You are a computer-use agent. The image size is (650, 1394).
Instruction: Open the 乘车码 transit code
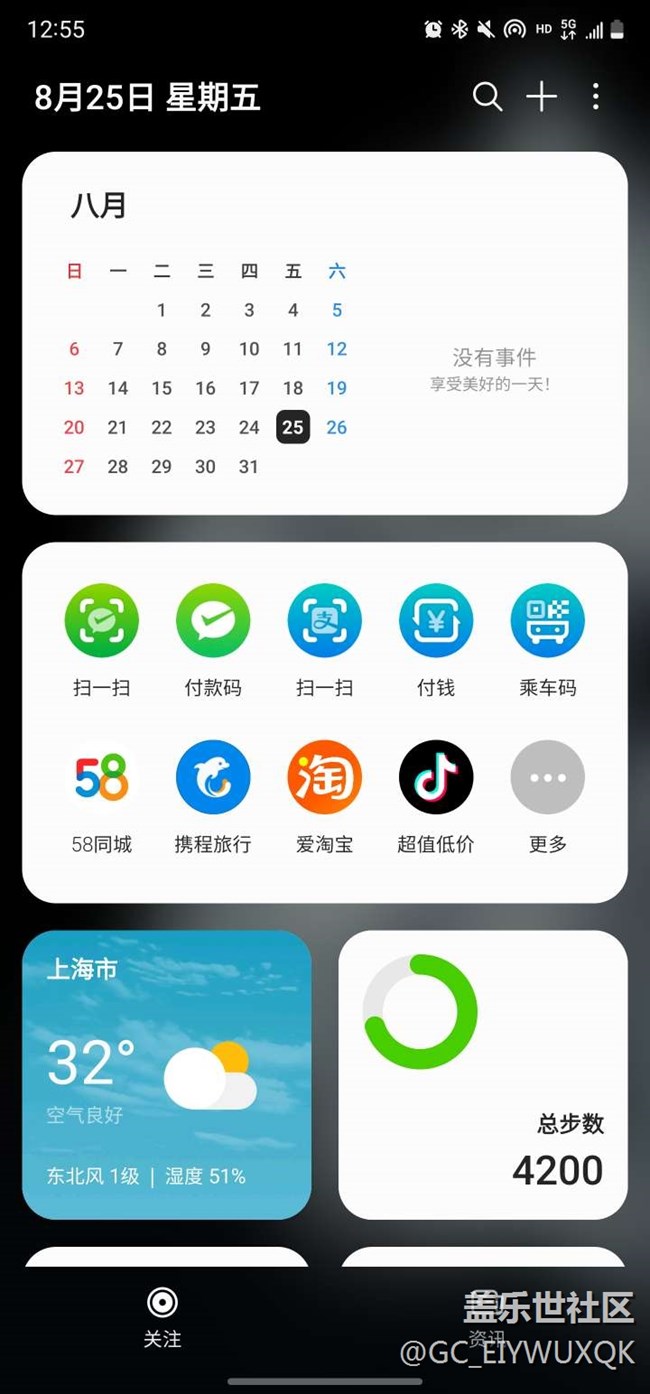coord(547,621)
